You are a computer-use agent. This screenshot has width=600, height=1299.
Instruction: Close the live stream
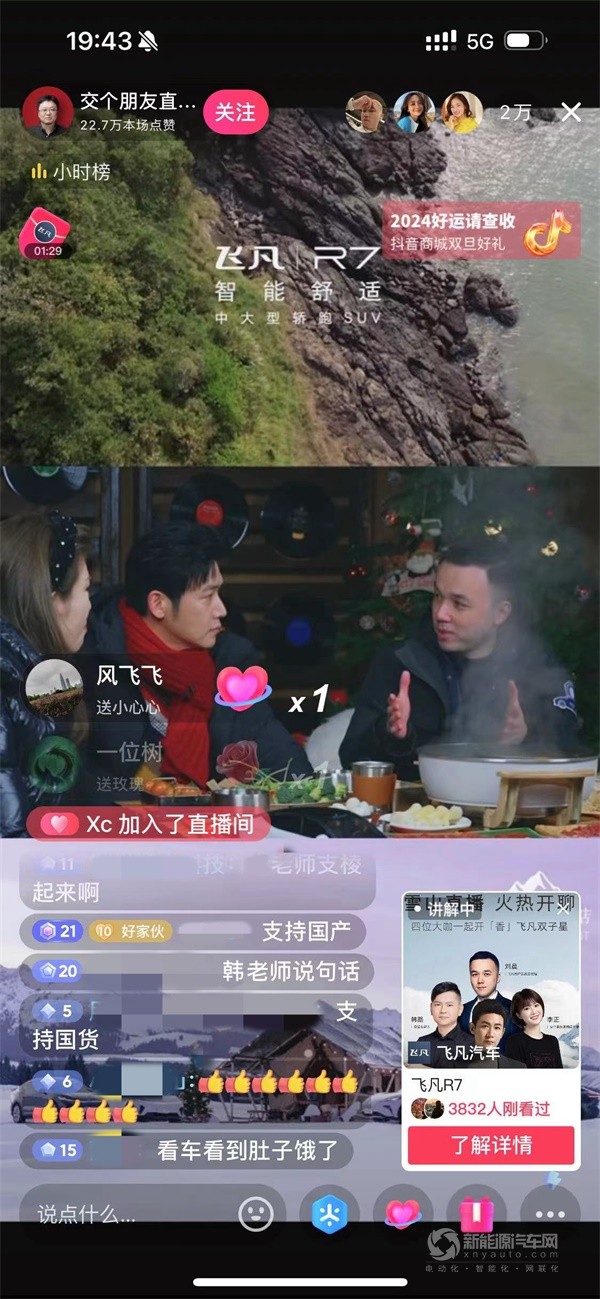click(x=570, y=112)
